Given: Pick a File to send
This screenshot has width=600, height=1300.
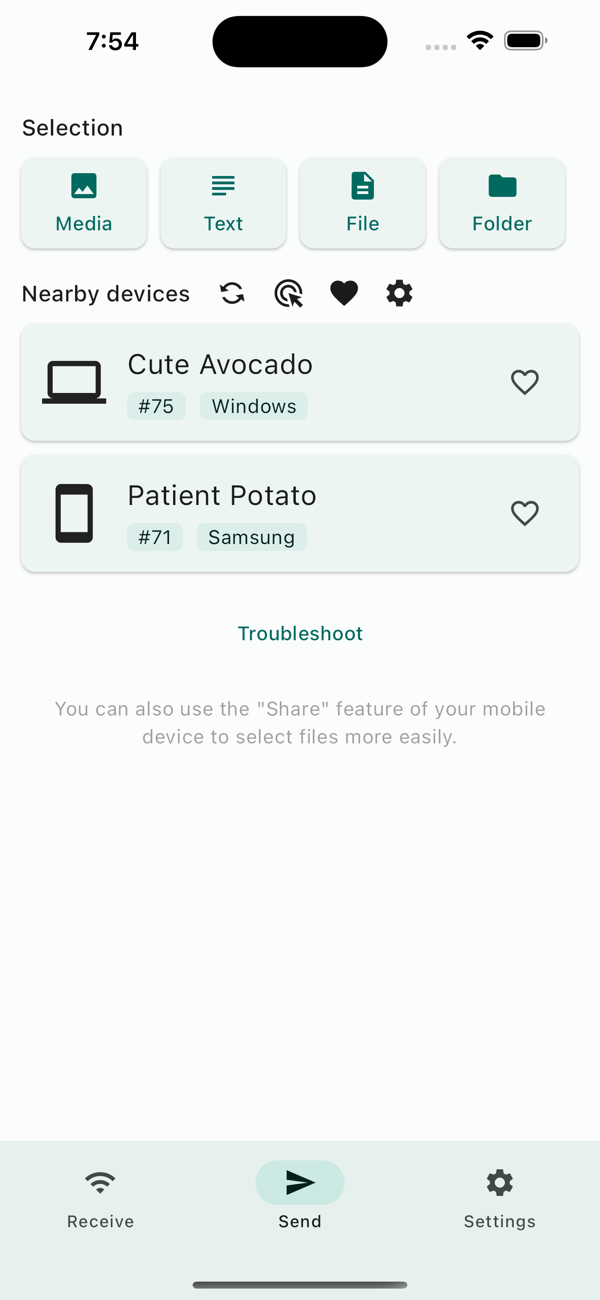Looking at the screenshot, I should pyautogui.click(x=362, y=203).
